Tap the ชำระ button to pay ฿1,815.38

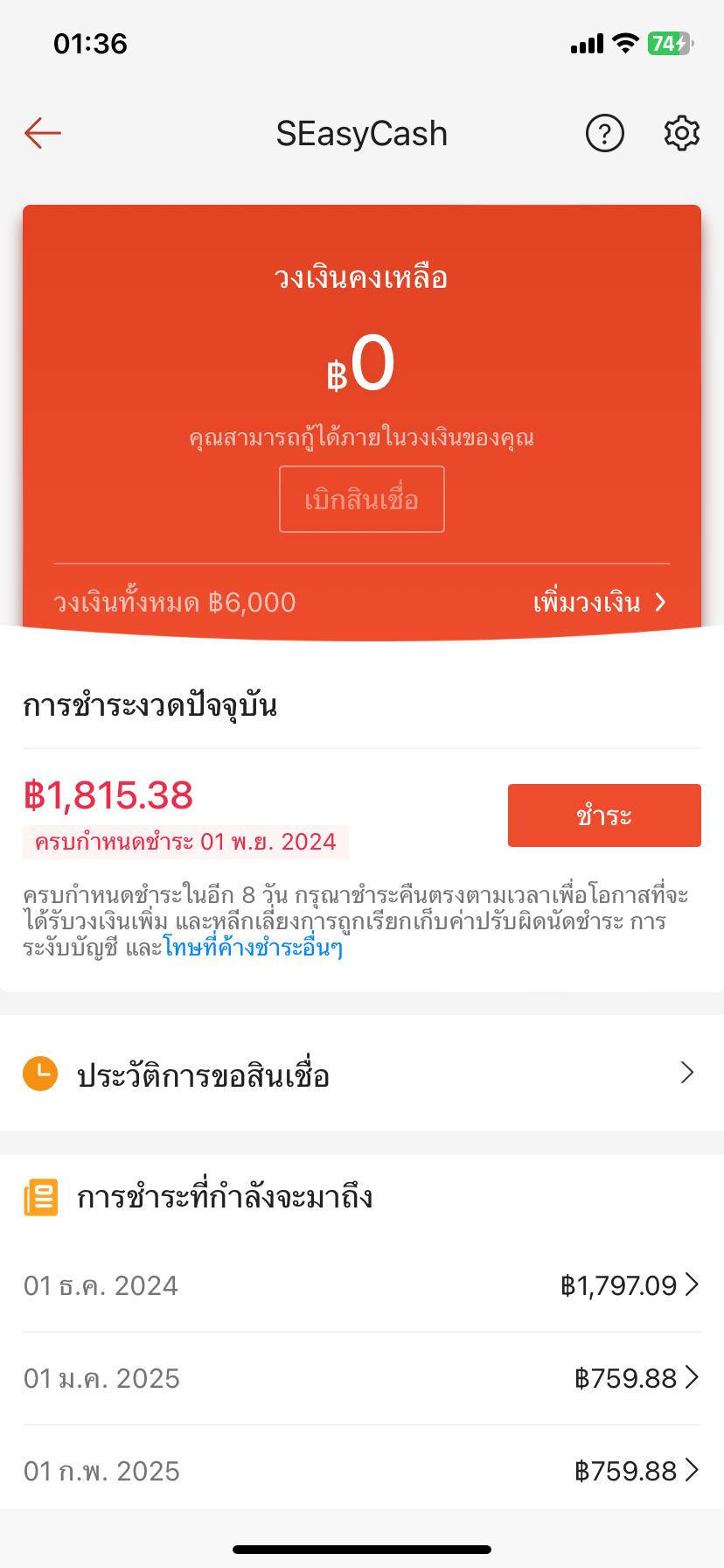click(604, 815)
